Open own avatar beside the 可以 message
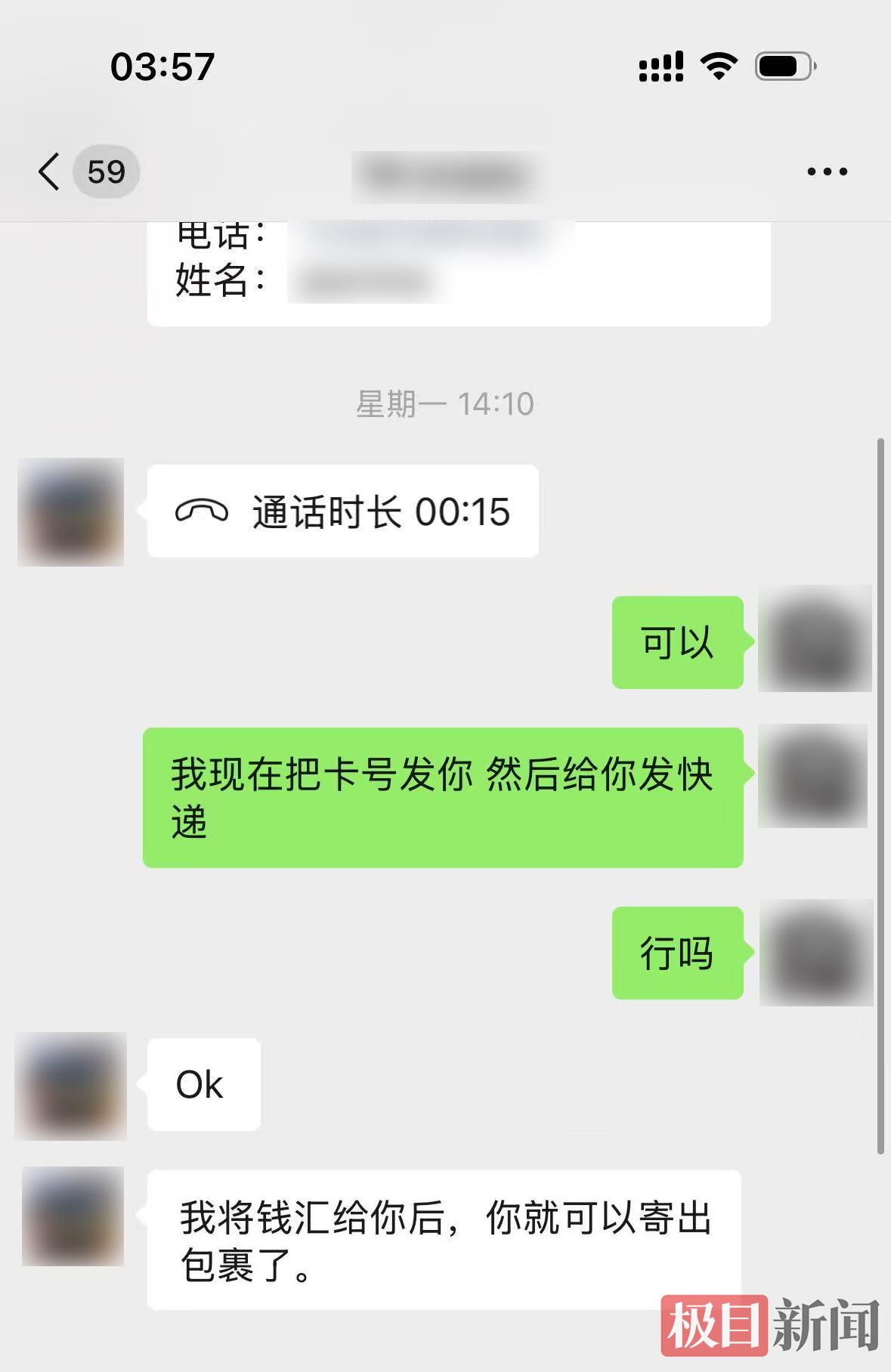 (x=815, y=639)
